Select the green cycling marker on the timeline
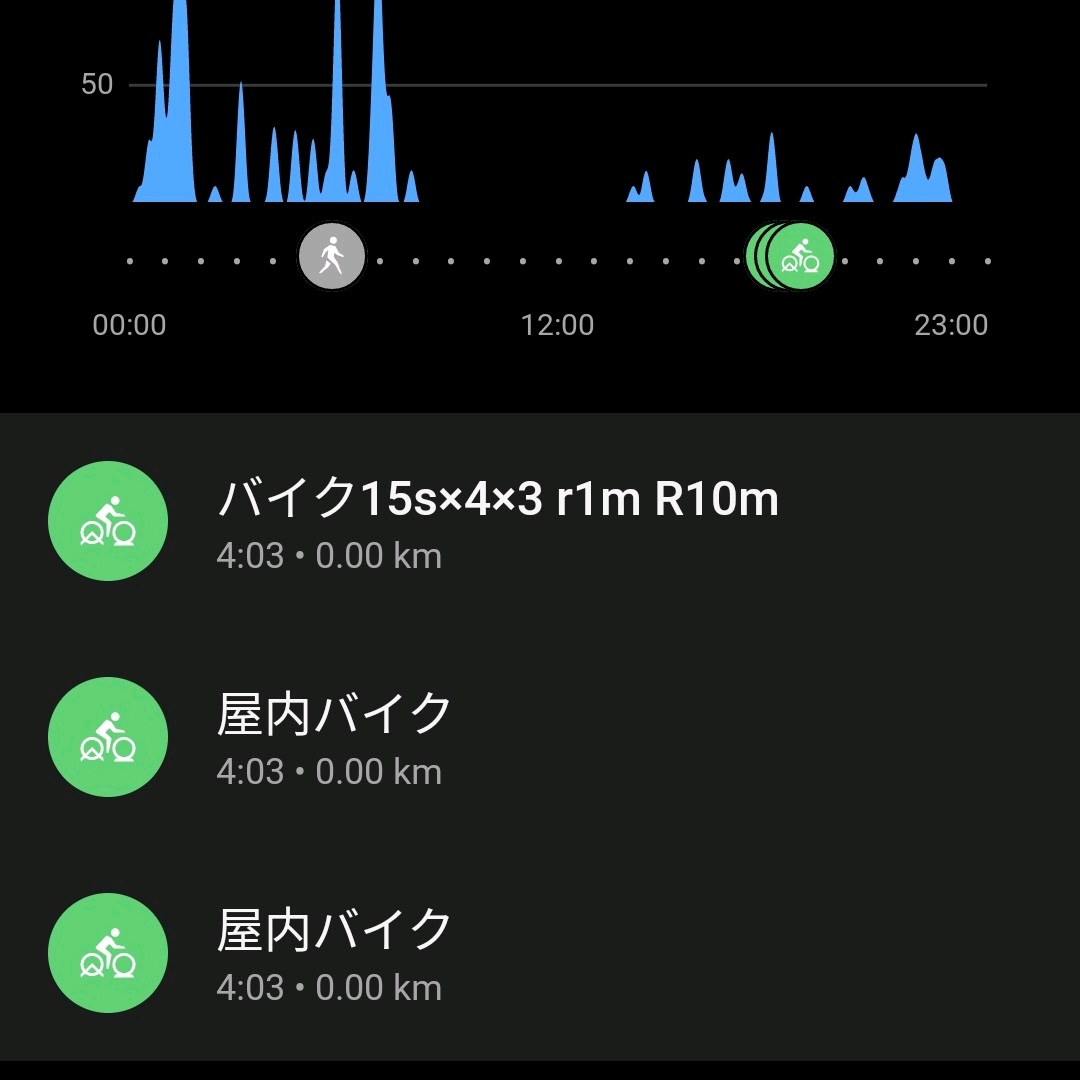 pos(800,256)
